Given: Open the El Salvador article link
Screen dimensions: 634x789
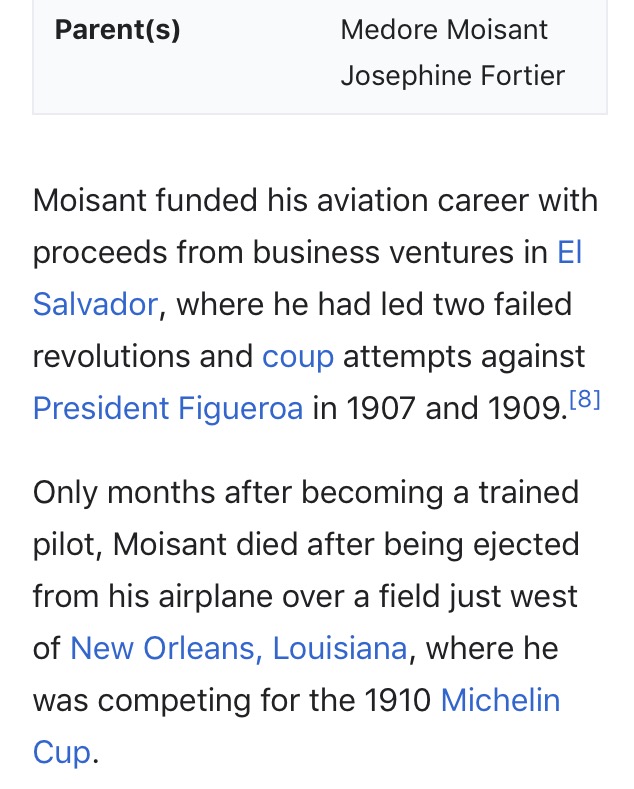Looking at the screenshot, I should click(95, 304).
